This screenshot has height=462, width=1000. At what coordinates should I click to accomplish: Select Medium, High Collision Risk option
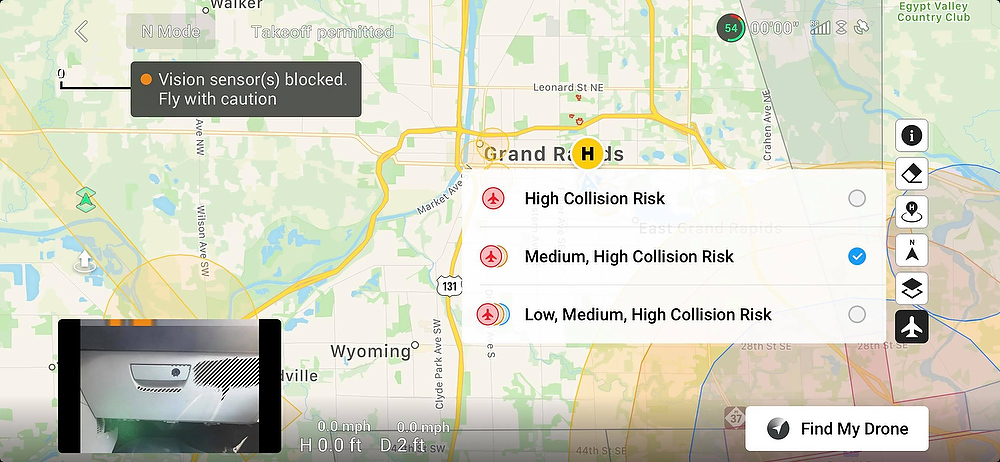(x=857, y=257)
